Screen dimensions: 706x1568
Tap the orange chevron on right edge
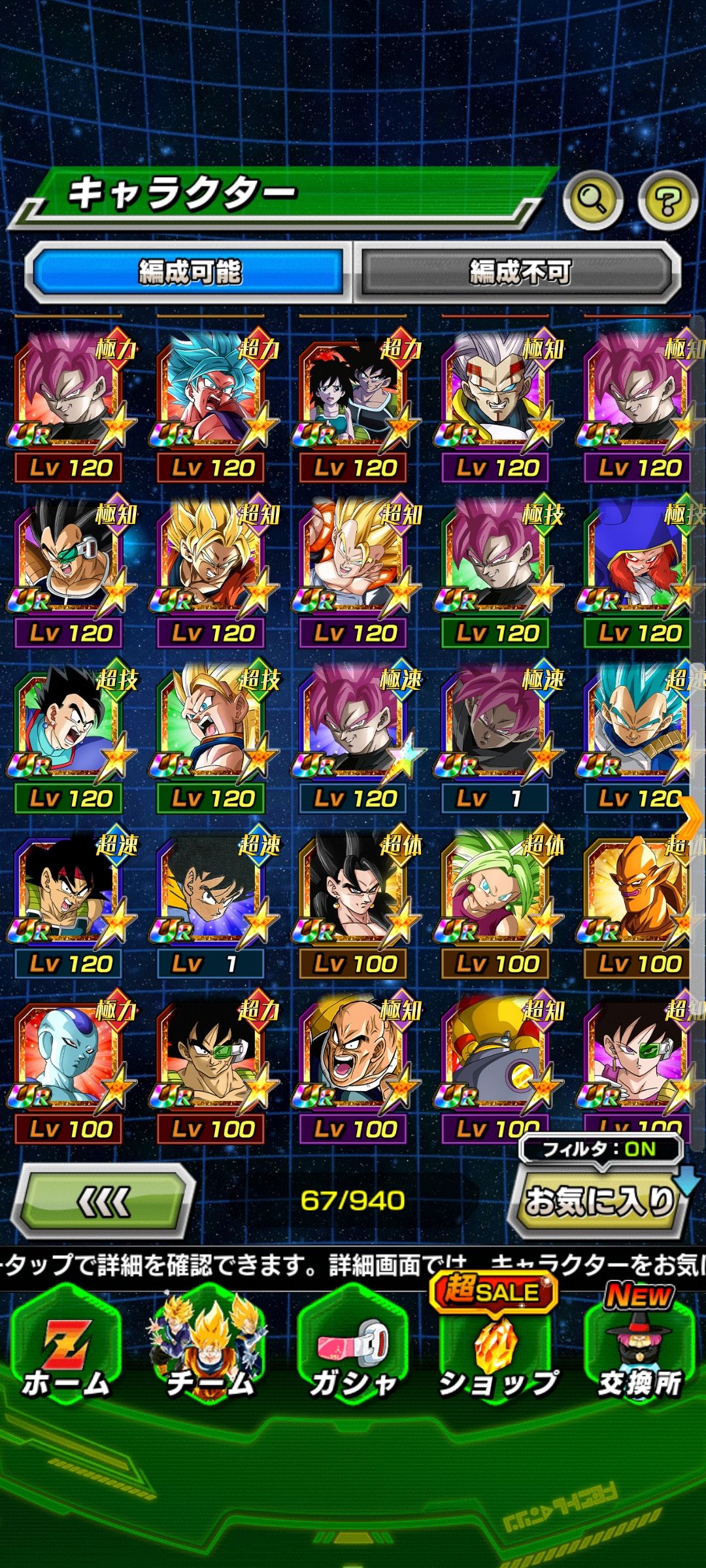[x=692, y=817]
